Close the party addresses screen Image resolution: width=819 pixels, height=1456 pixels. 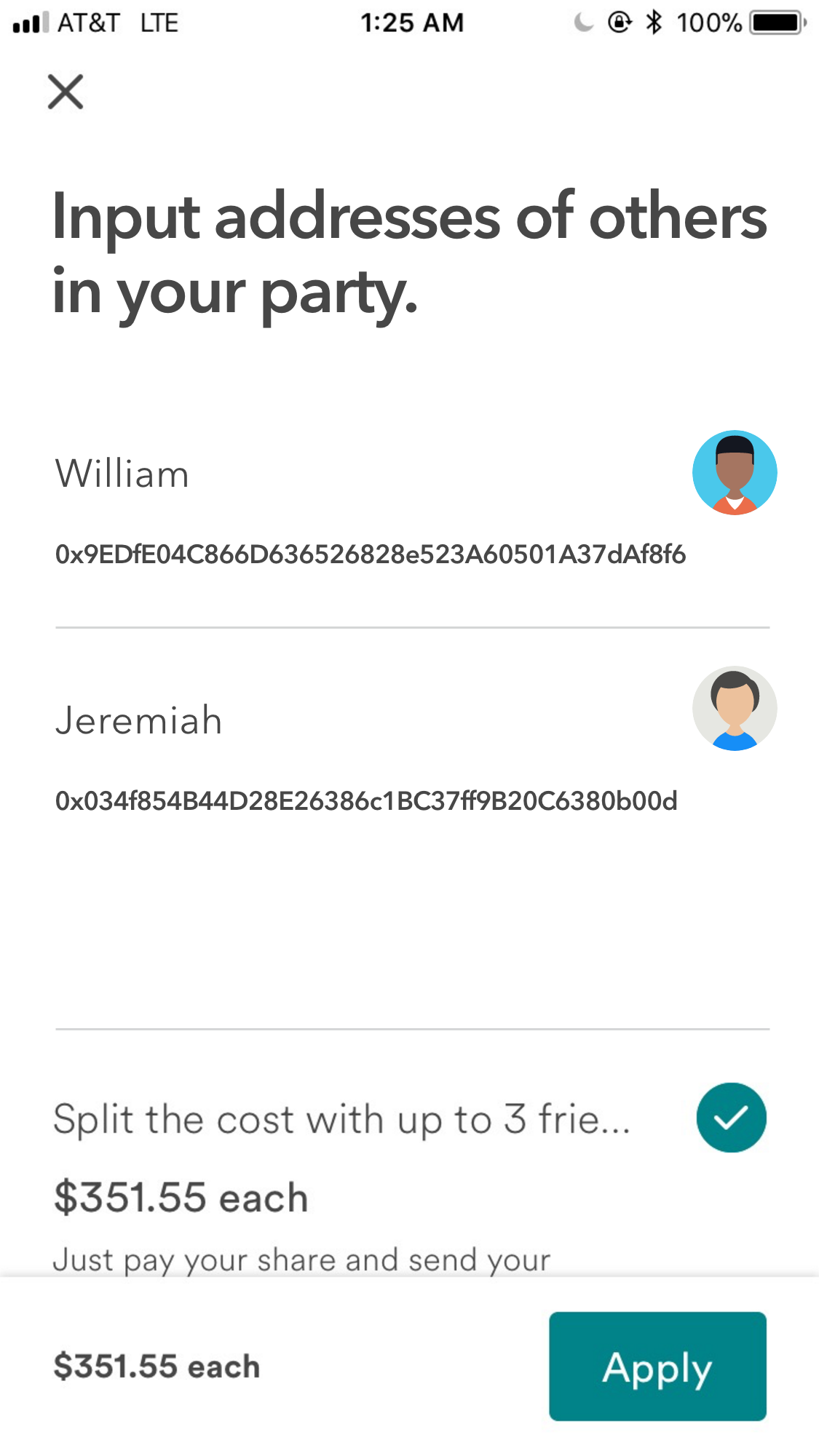coord(66,92)
